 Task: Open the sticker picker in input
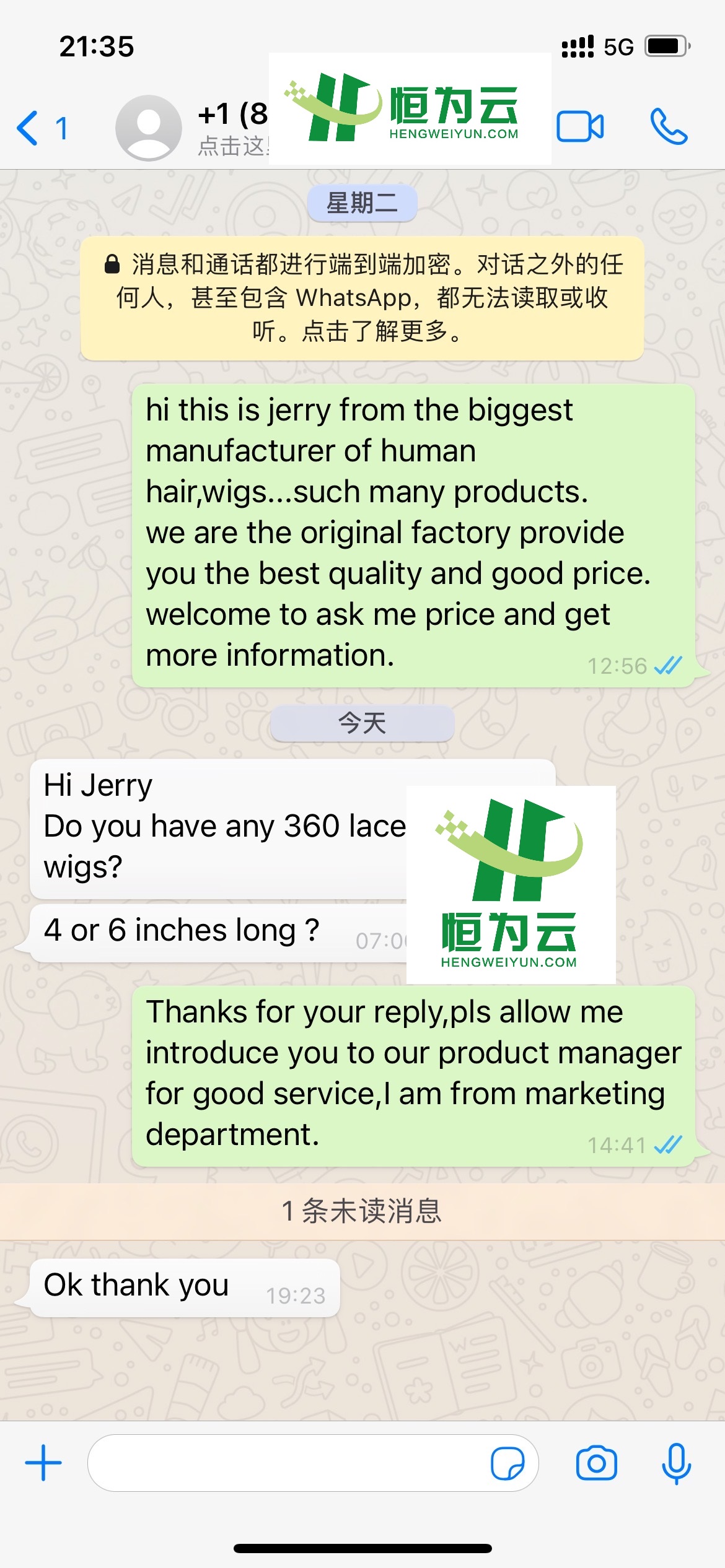tap(507, 1463)
